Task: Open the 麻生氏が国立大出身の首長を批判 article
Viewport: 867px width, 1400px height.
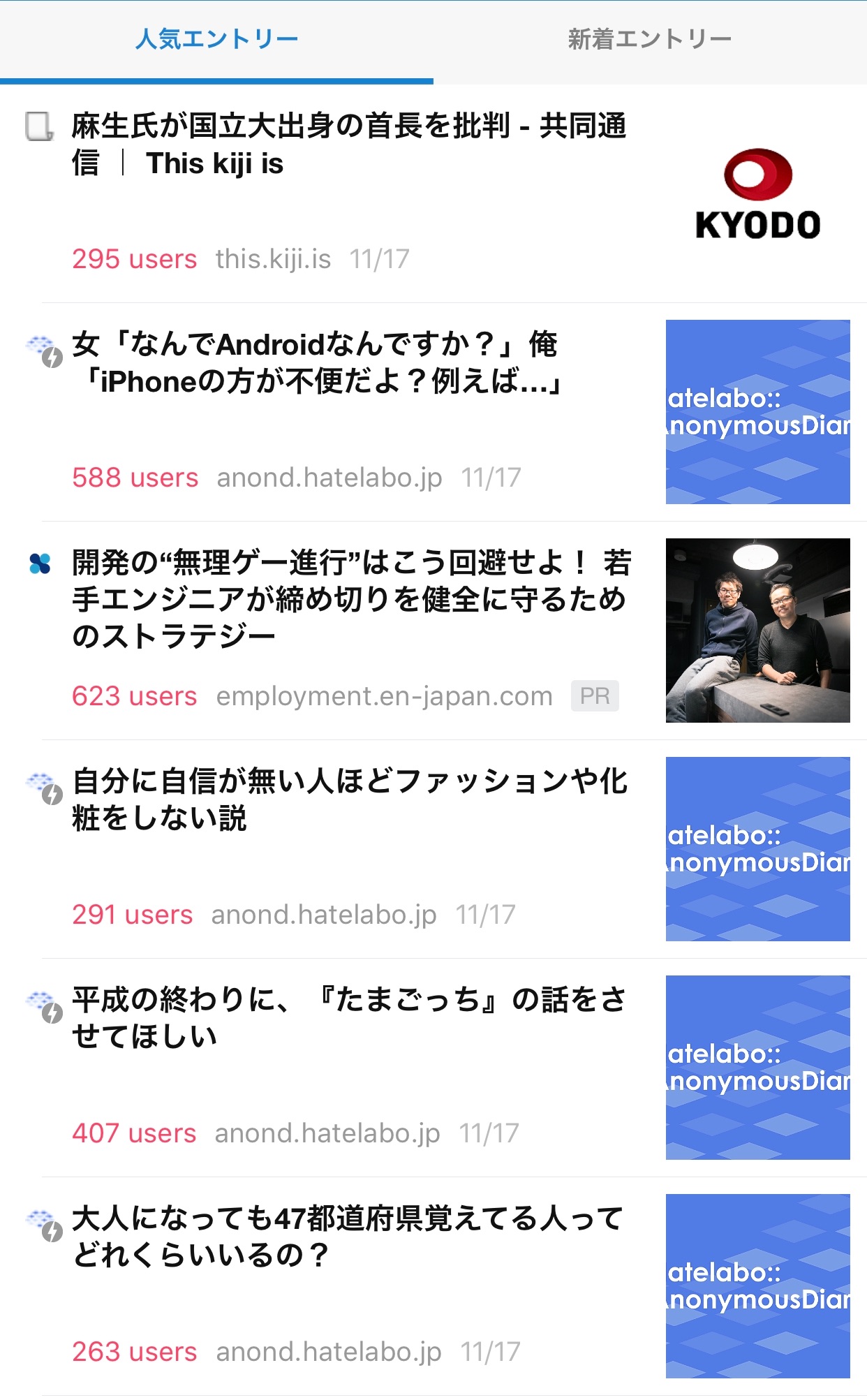Action: tap(349, 145)
